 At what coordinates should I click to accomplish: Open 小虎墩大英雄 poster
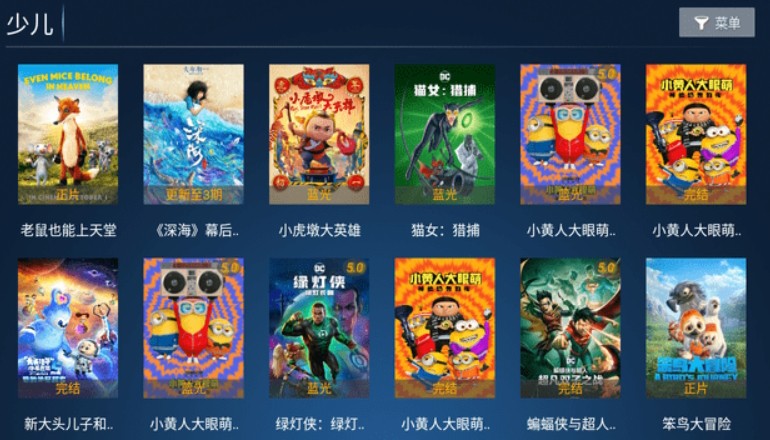coord(319,135)
